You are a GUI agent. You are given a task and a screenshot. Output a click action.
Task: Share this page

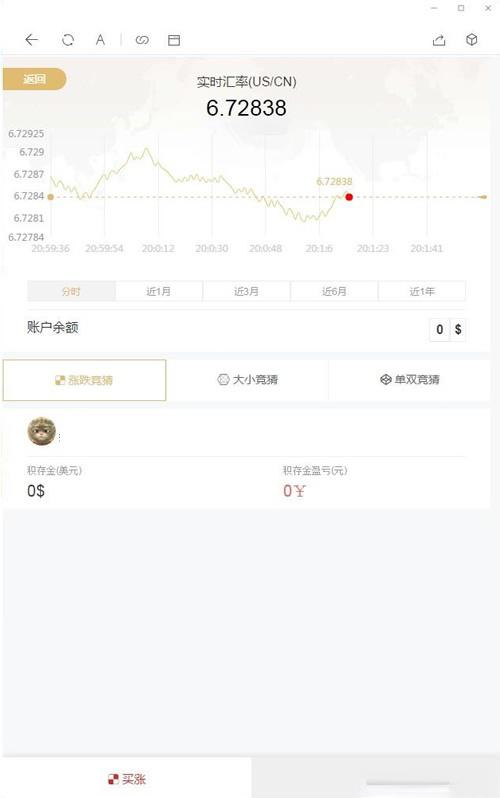(439, 40)
